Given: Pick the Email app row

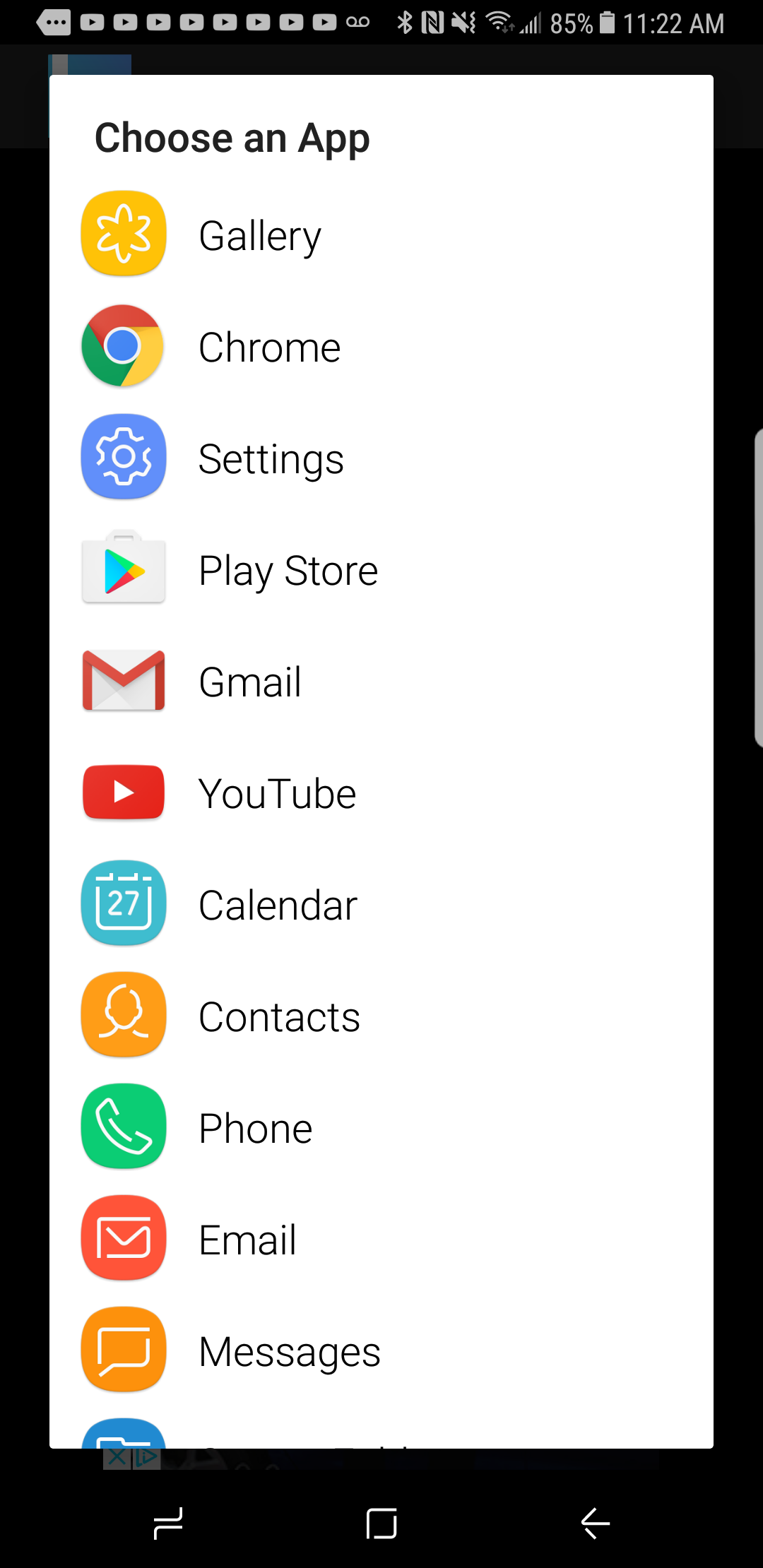Looking at the screenshot, I should click(x=247, y=1240).
